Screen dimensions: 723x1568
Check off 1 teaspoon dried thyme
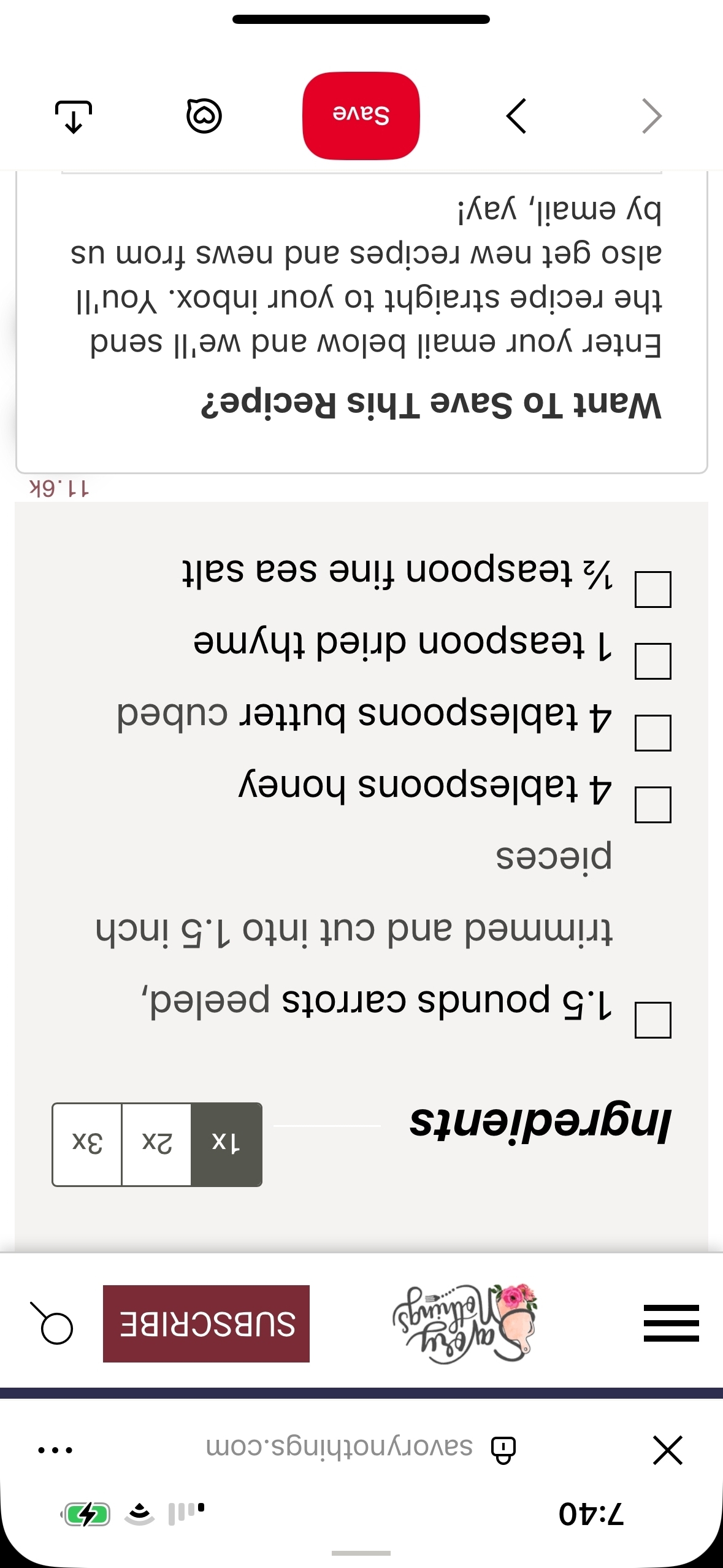point(652,661)
